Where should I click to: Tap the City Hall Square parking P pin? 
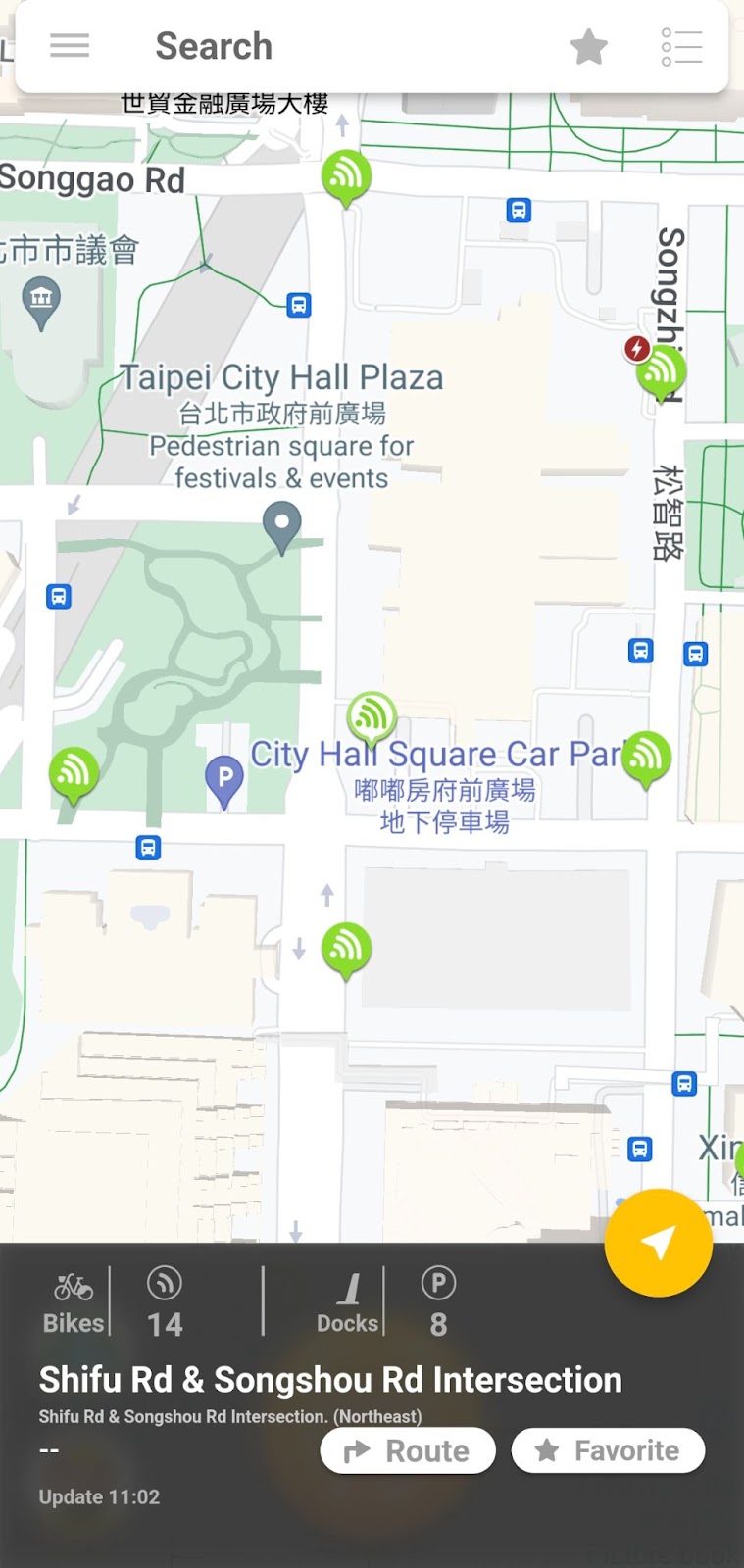pyautogui.click(x=224, y=779)
